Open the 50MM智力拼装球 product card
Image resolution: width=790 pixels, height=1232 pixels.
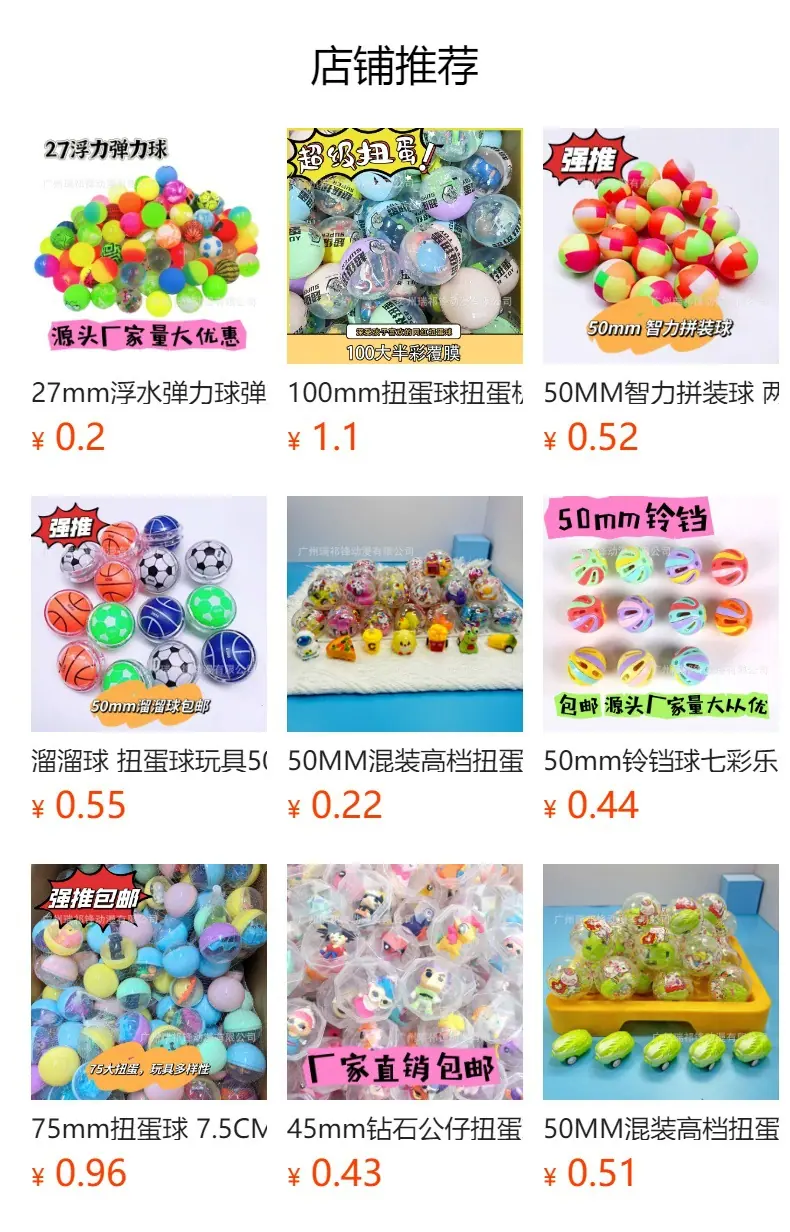pos(661,292)
